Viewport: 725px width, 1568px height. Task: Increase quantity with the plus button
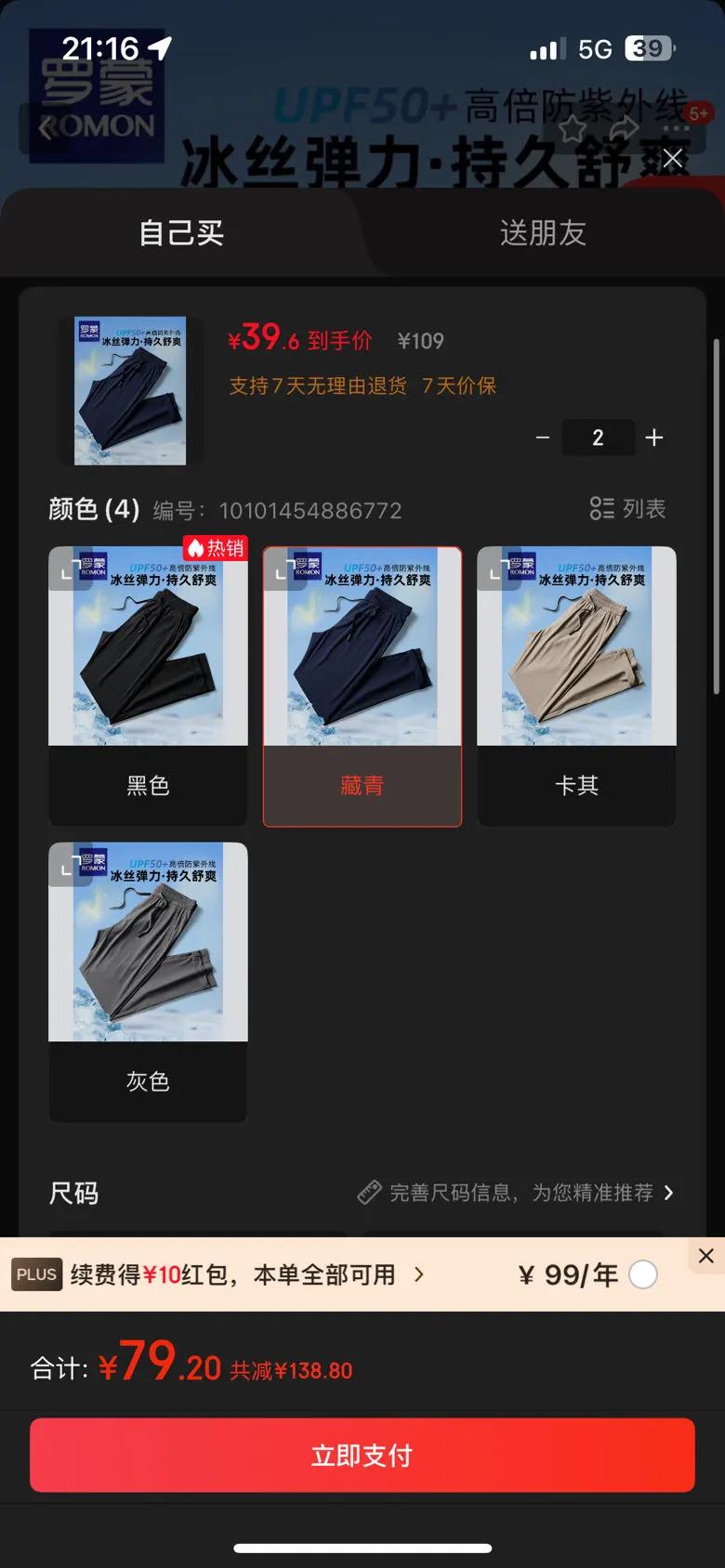point(654,438)
